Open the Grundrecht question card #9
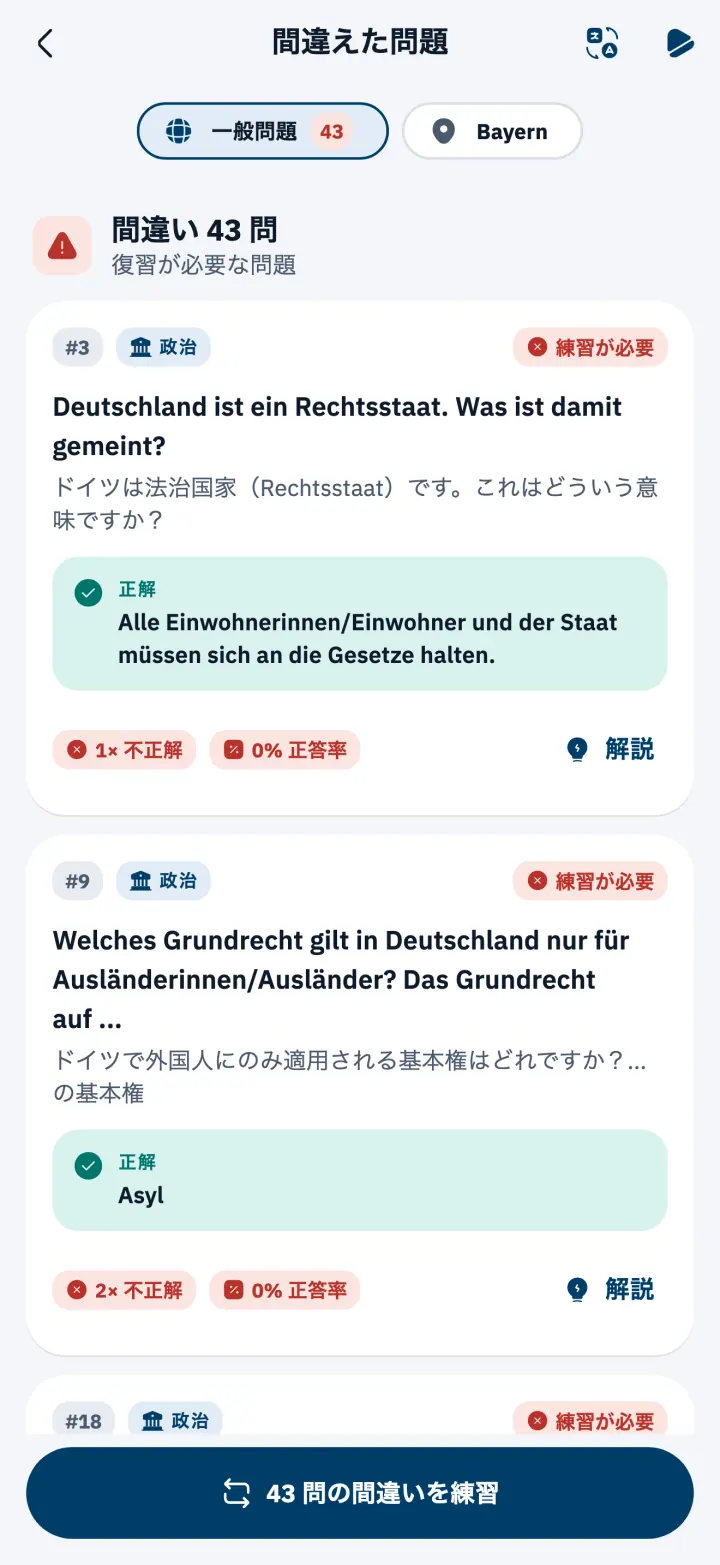The image size is (720, 1565). (x=360, y=1095)
